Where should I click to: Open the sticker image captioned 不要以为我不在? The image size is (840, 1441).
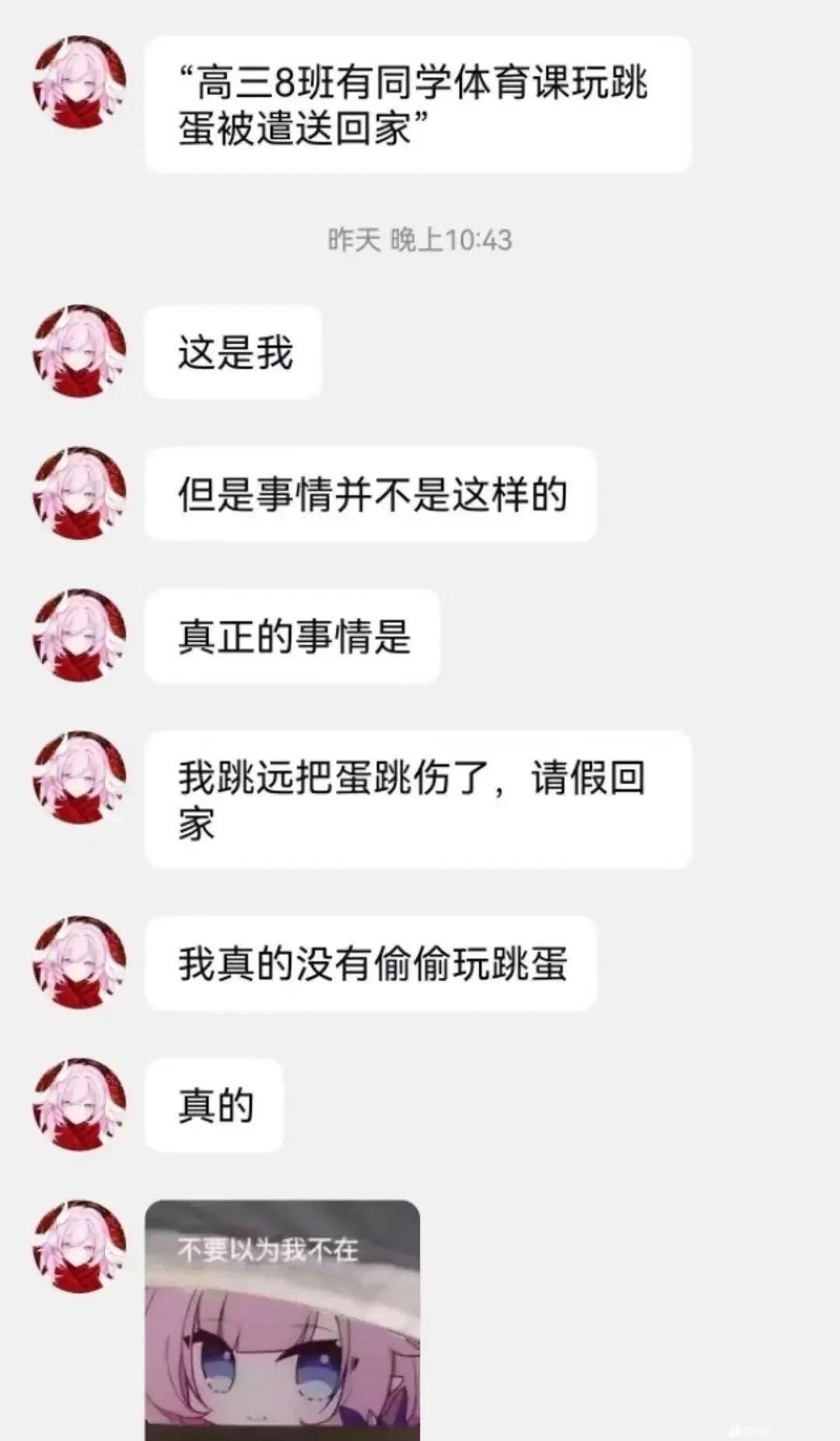pos(282,1319)
